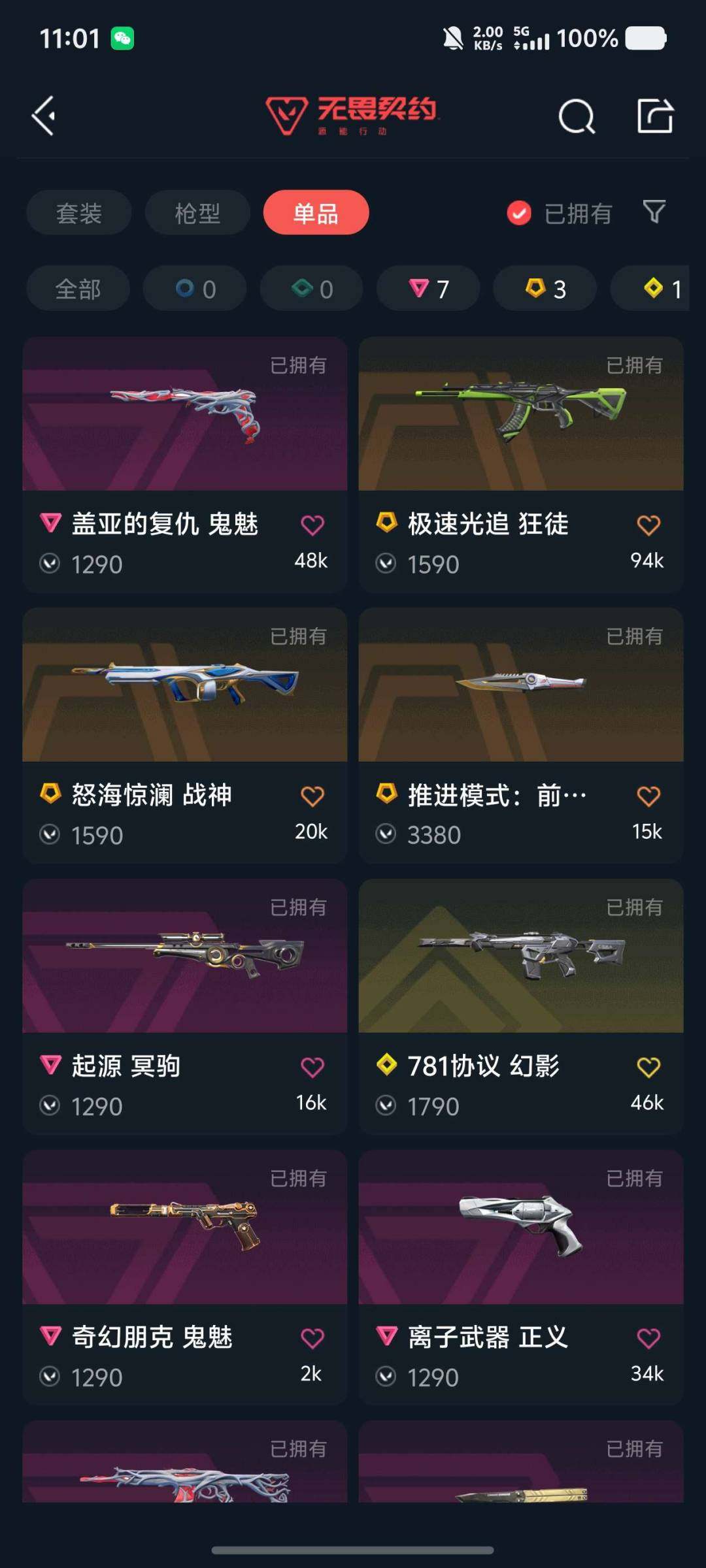The width and height of the screenshot is (706, 1568).
Task: Select the blue rarity filter showing 0
Action: (194, 288)
